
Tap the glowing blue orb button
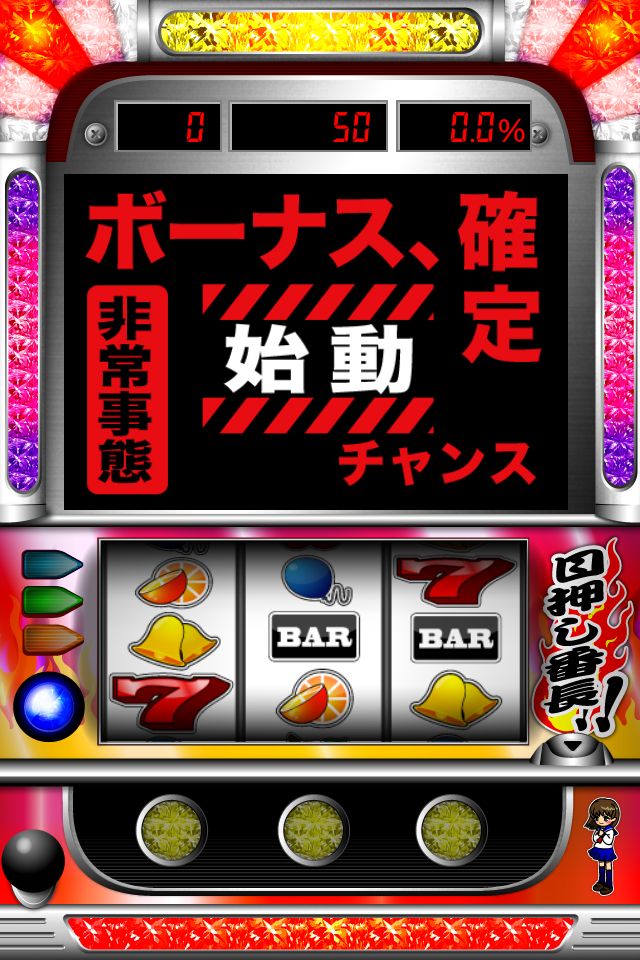coord(49,706)
